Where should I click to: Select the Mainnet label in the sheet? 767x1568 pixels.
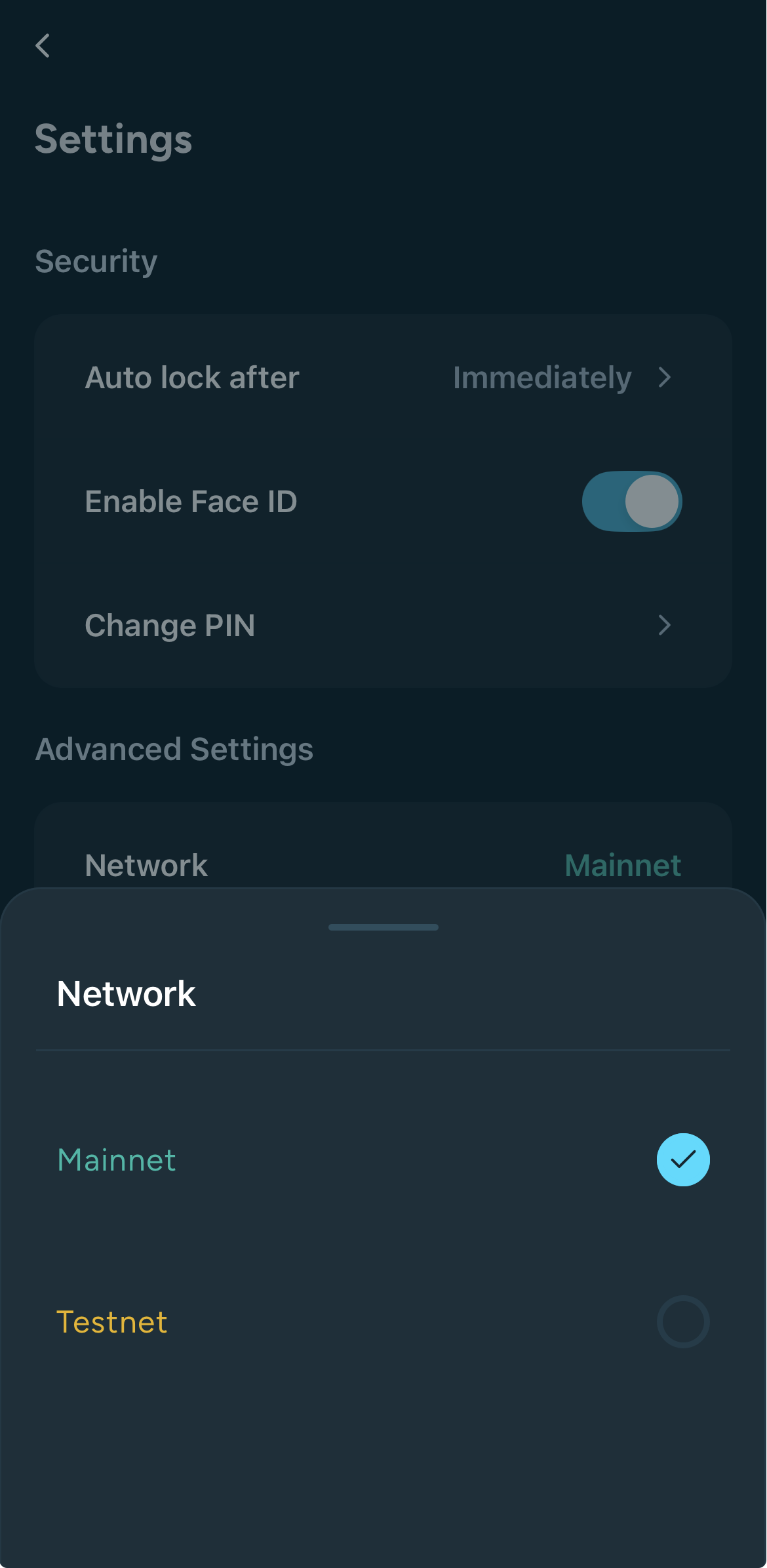(117, 1159)
